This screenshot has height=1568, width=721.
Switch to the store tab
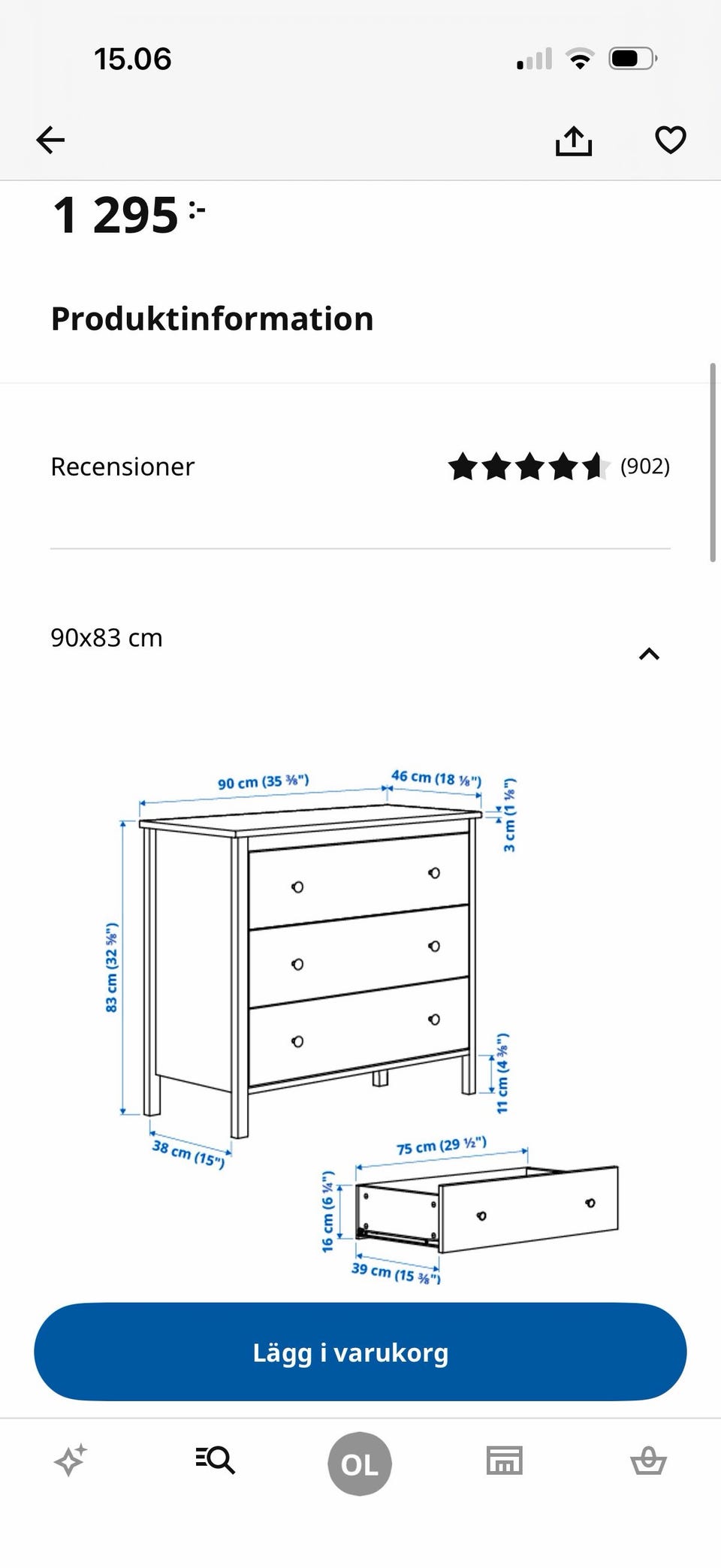[x=504, y=1461]
